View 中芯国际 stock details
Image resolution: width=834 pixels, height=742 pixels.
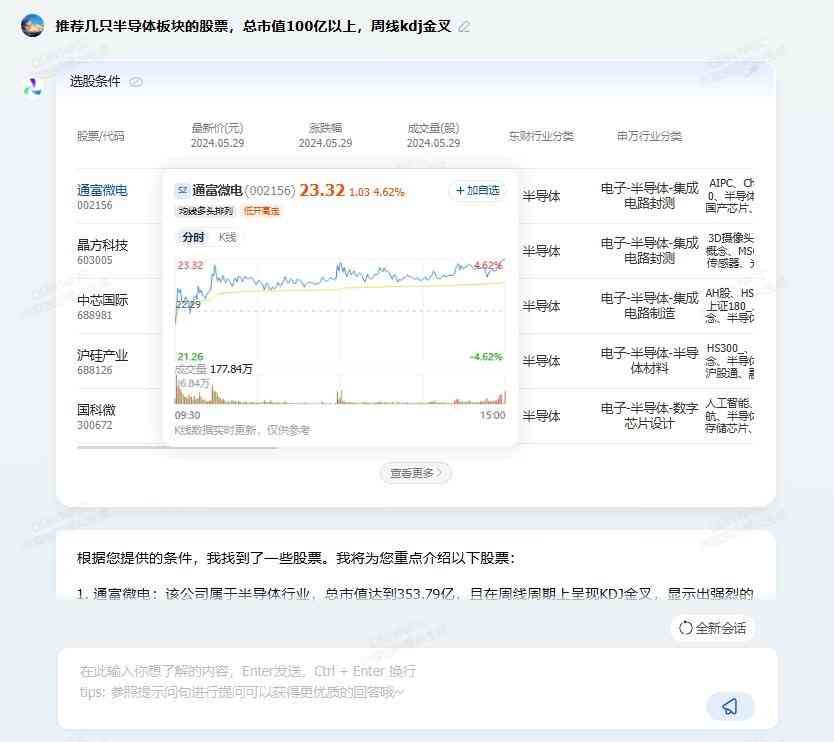(102, 300)
